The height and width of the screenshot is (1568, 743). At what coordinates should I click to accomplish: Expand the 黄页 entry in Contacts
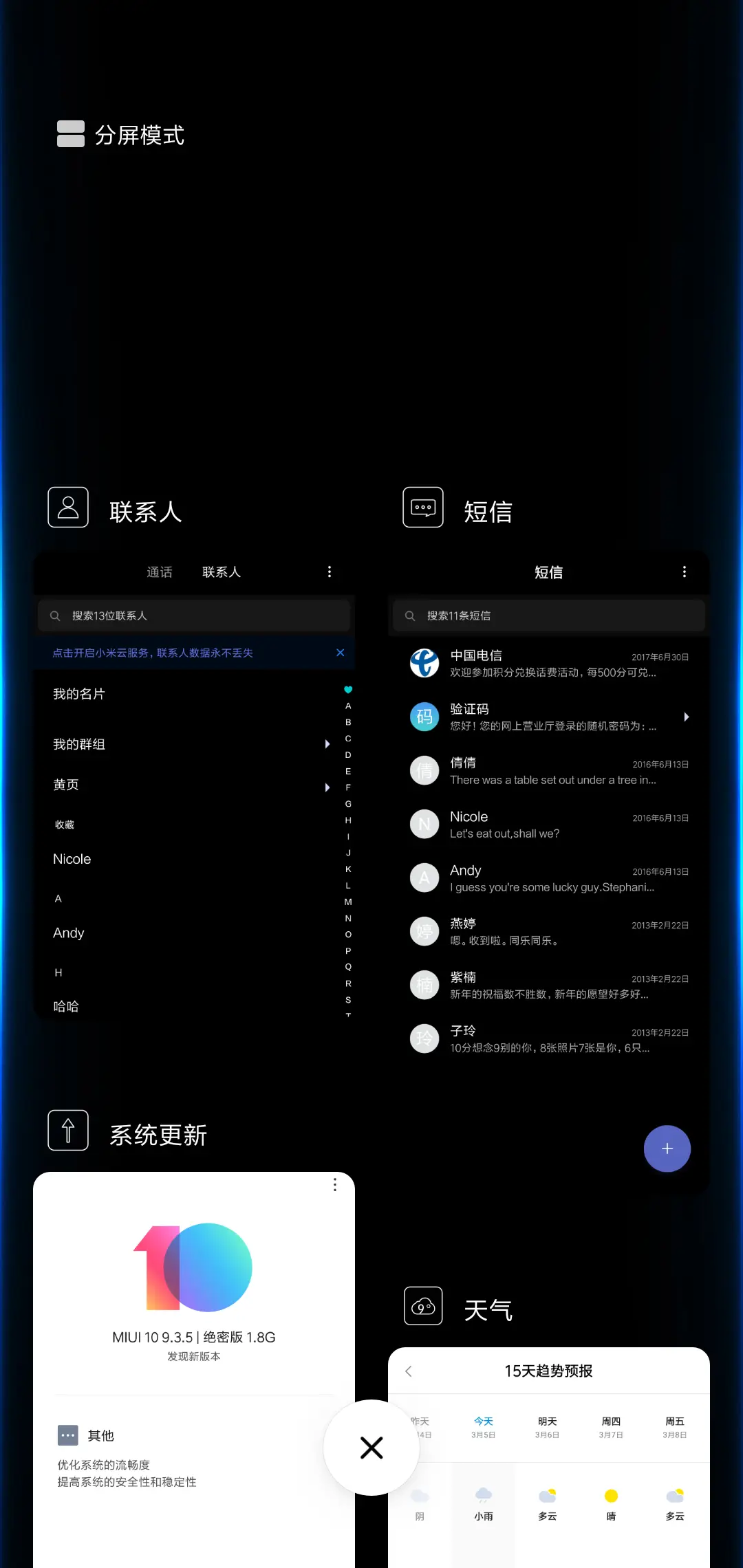(x=327, y=787)
